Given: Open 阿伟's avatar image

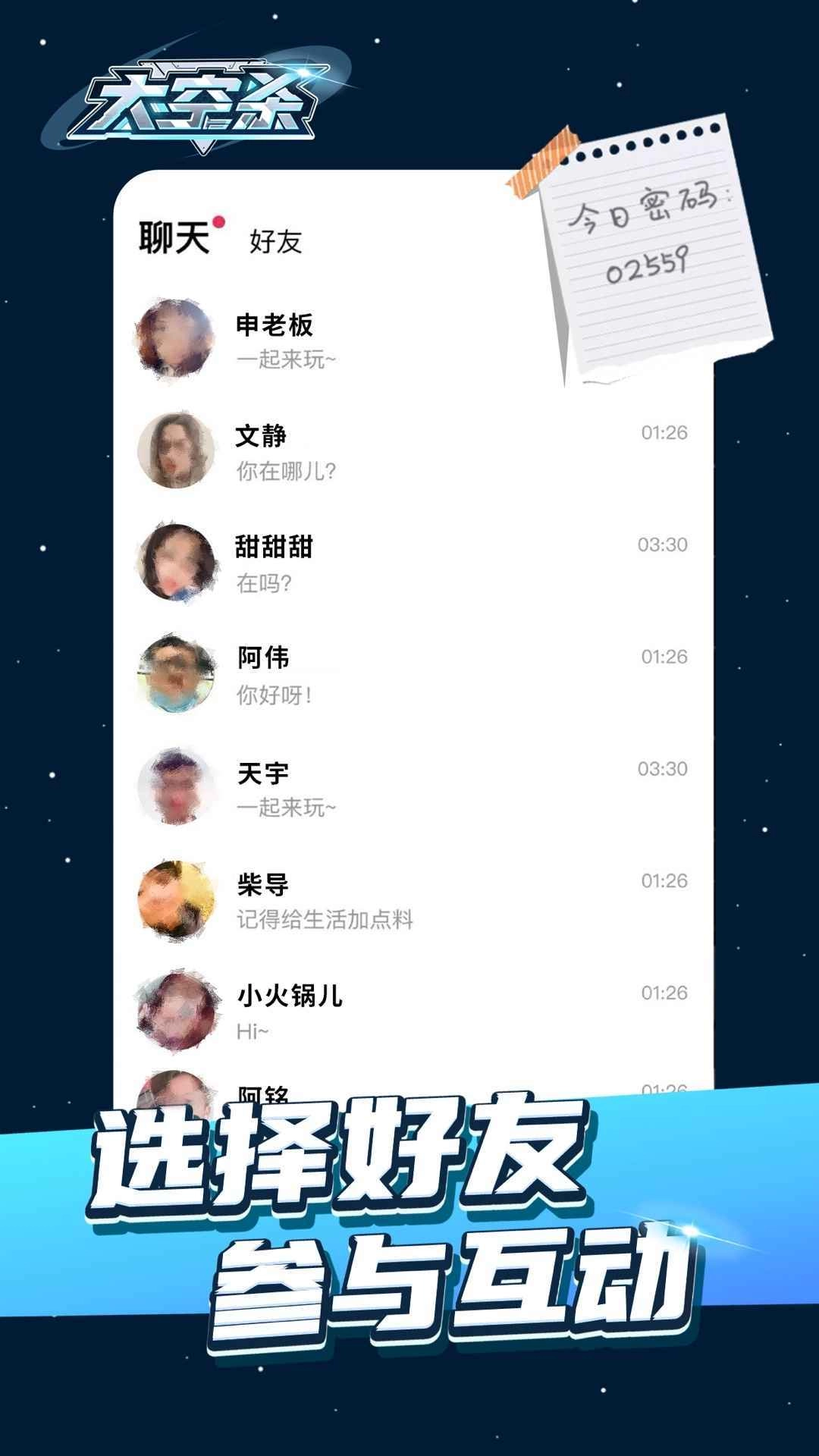Looking at the screenshot, I should pyautogui.click(x=176, y=671).
